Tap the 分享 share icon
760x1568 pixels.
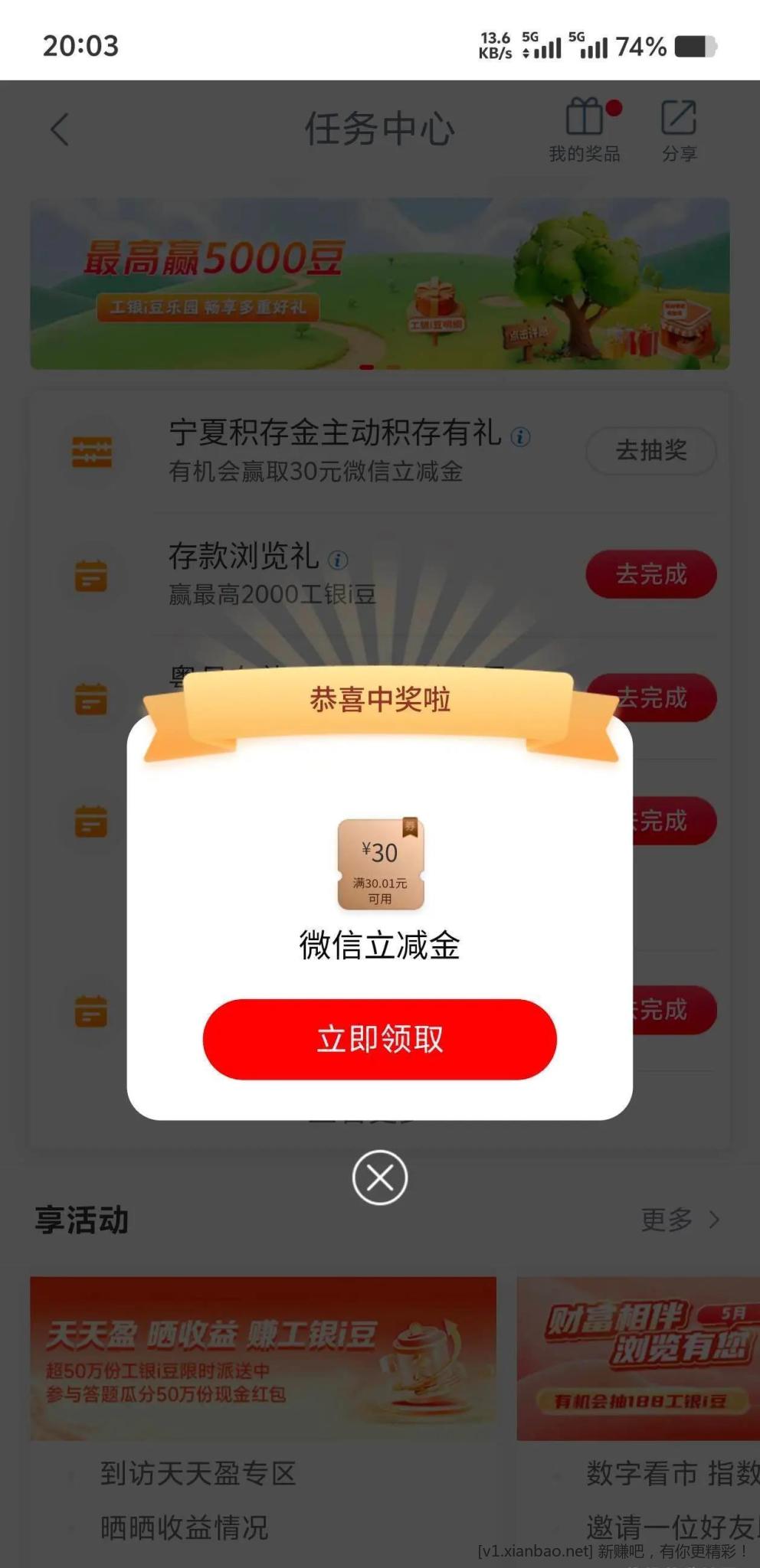click(x=679, y=129)
